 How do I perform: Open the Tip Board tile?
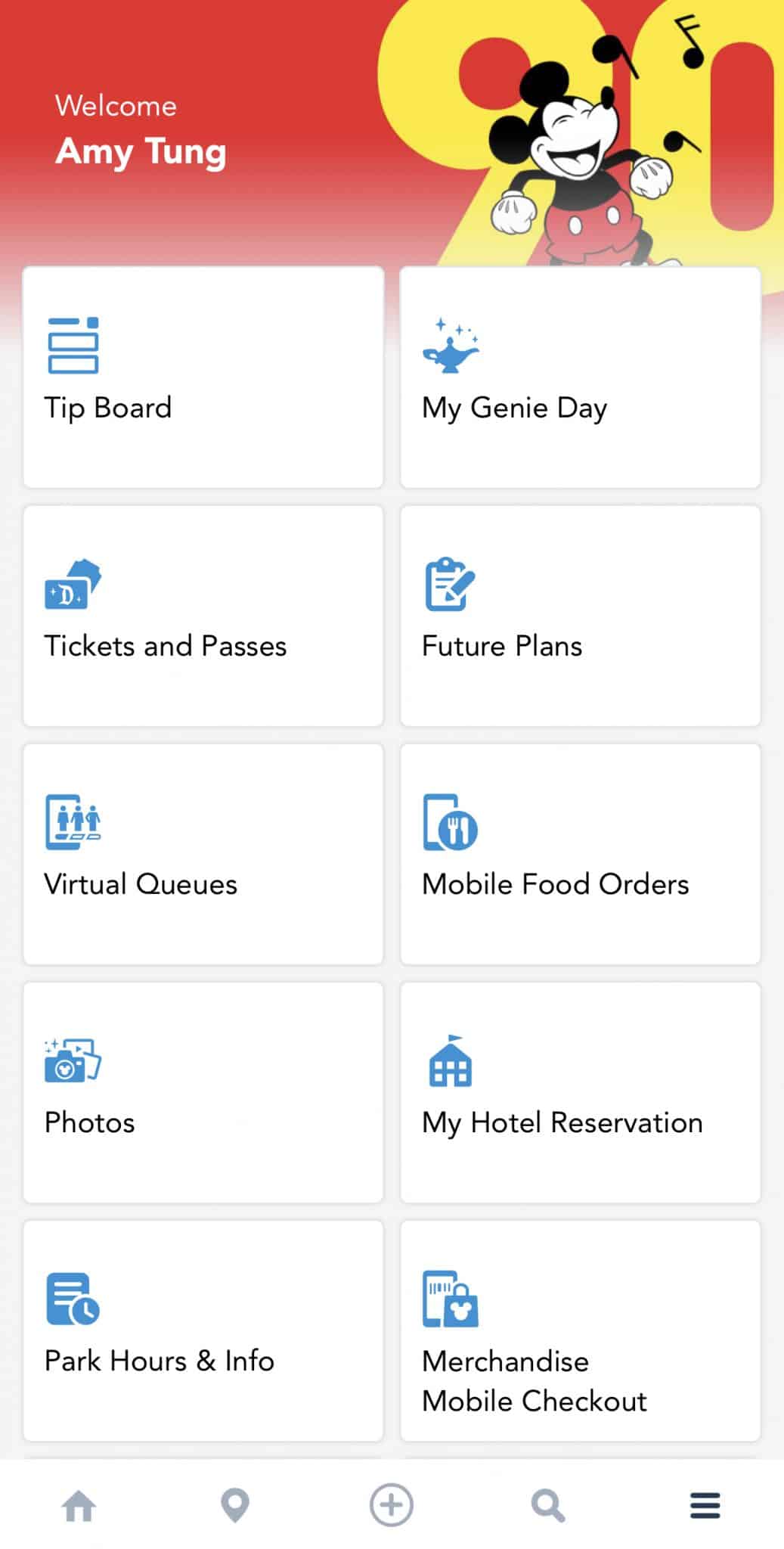click(204, 376)
